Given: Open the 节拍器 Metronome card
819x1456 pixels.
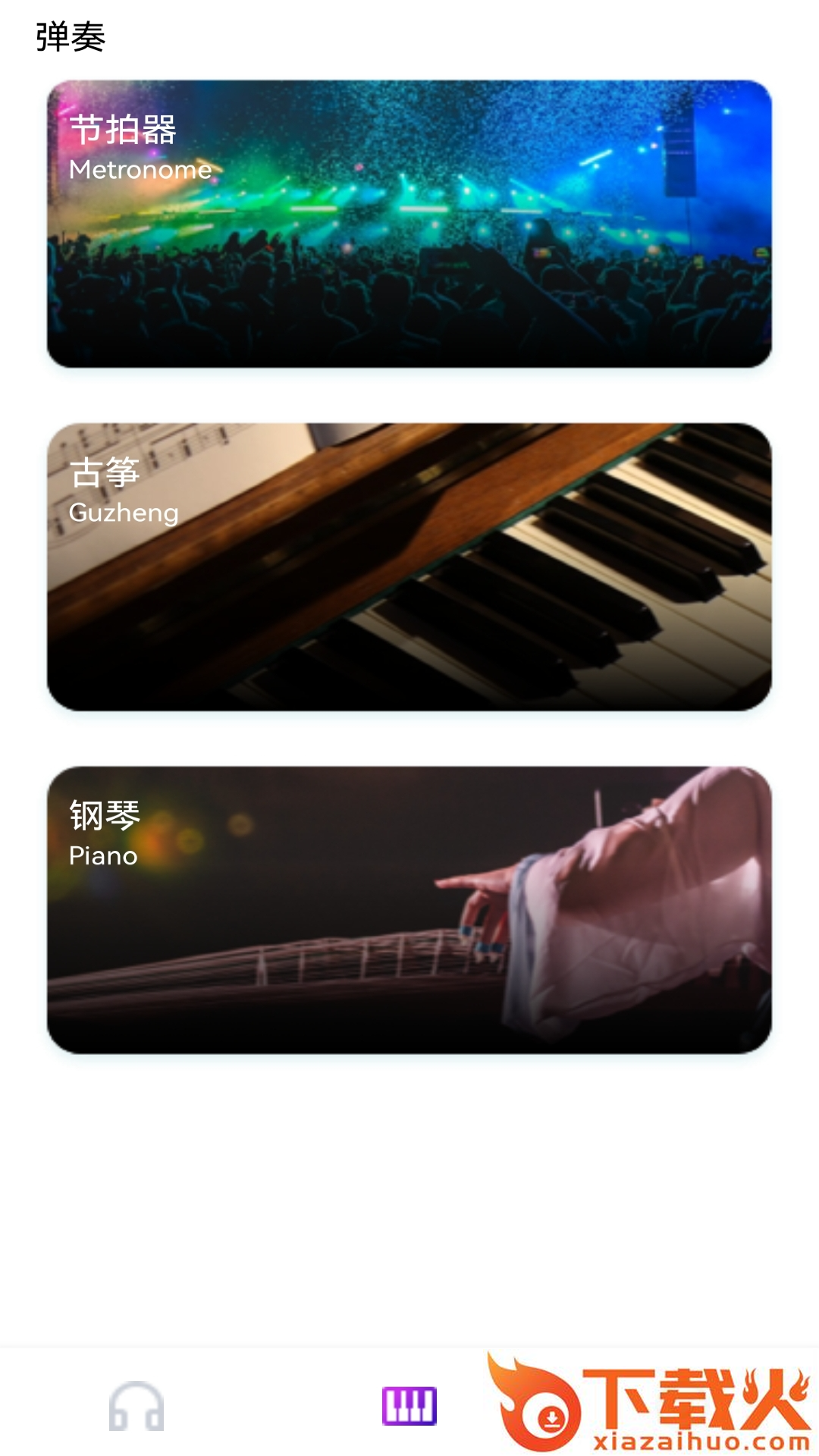Looking at the screenshot, I should point(409,224).
